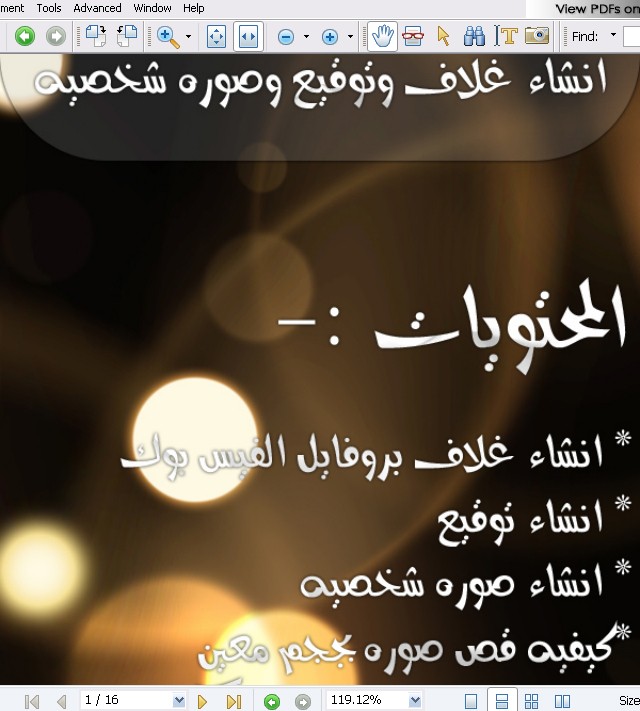Viewport: 640px width, 711px height.
Task: Rotate page counterclockwise
Action: 95,37
